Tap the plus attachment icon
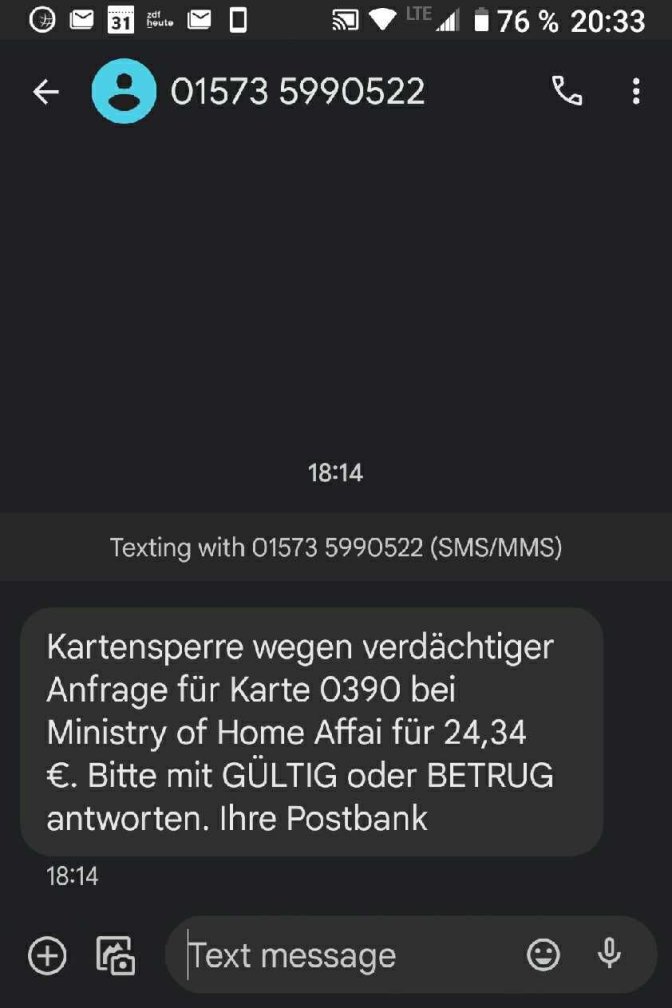 click(47, 955)
